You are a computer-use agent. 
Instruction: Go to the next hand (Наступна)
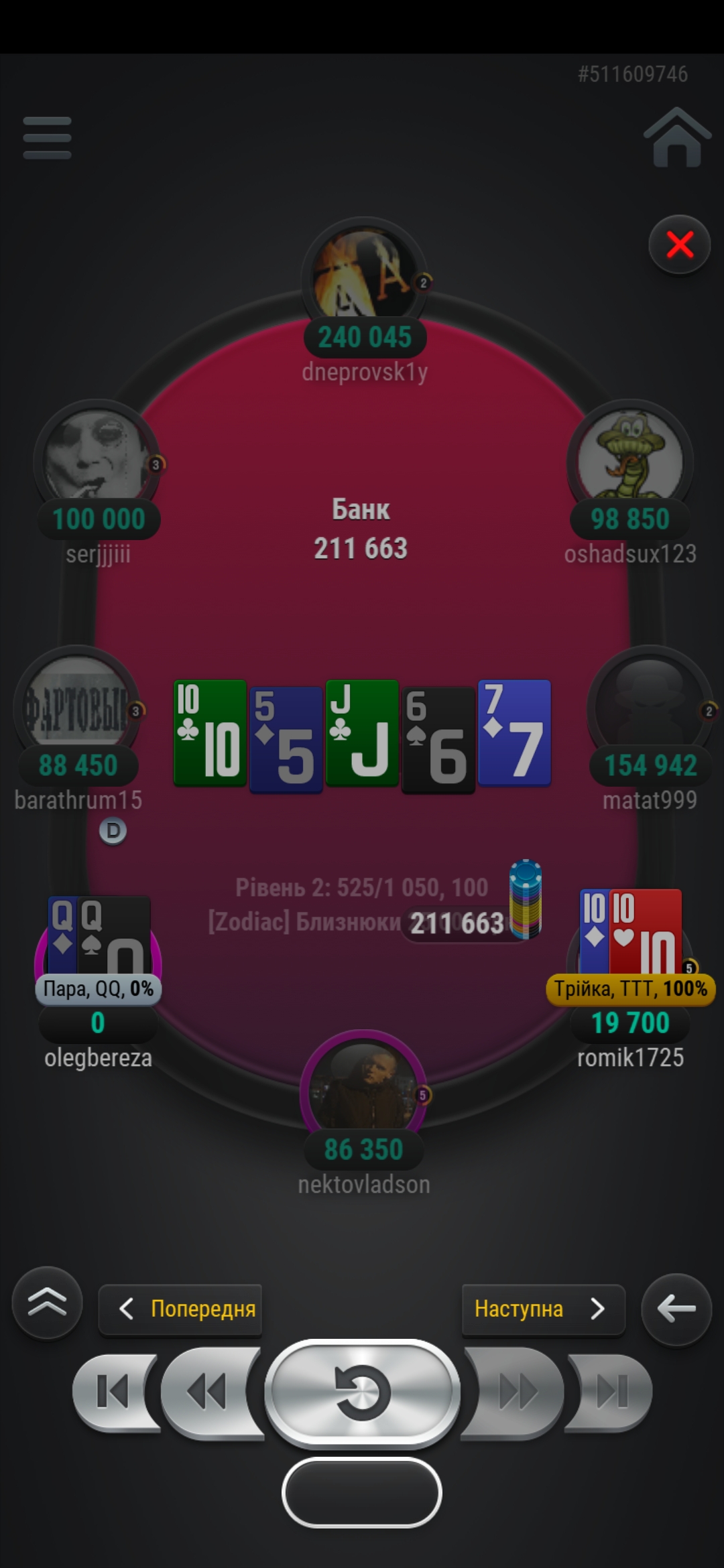click(543, 1309)
